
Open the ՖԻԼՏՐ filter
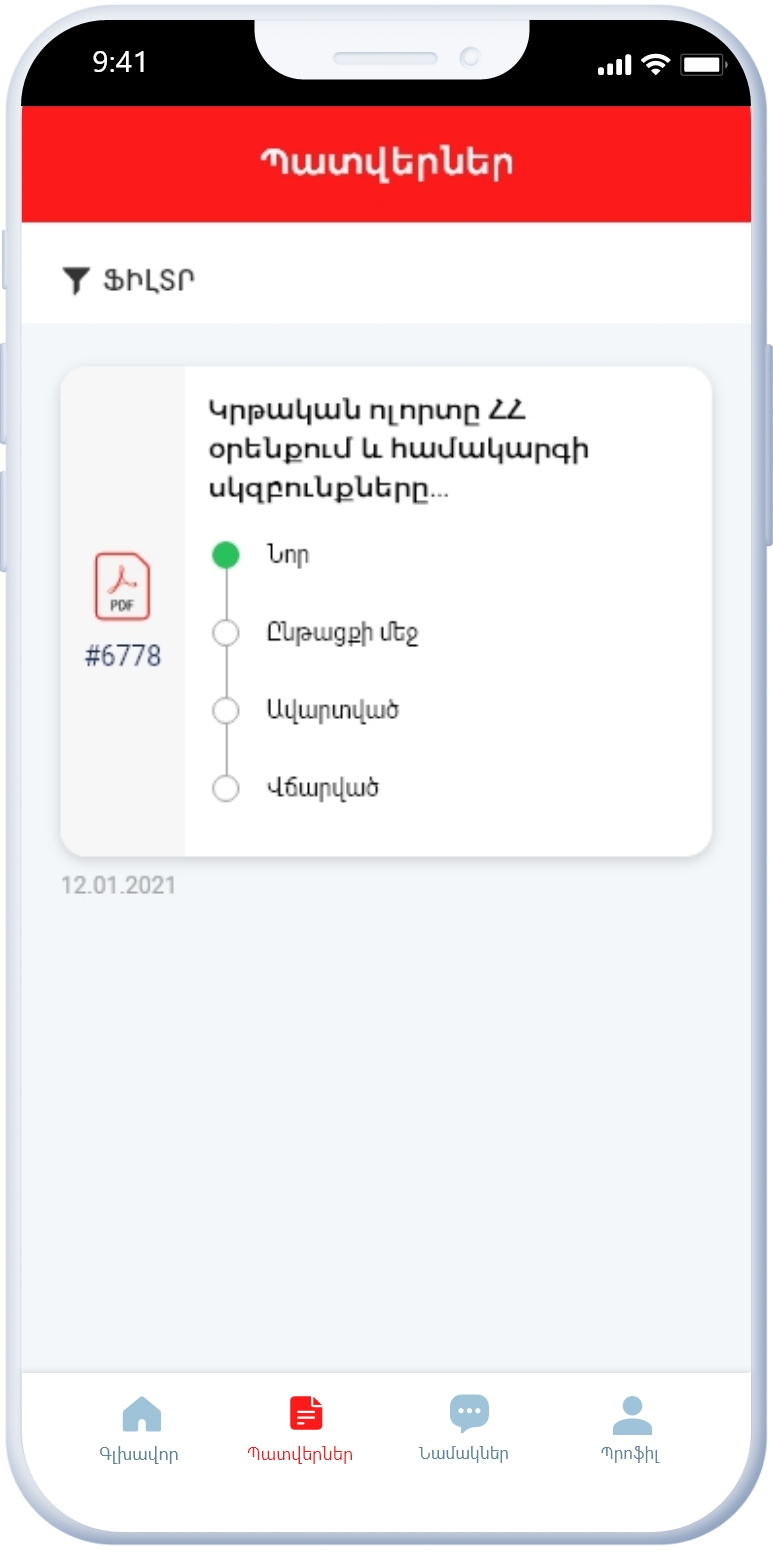(x=128, y=281)
